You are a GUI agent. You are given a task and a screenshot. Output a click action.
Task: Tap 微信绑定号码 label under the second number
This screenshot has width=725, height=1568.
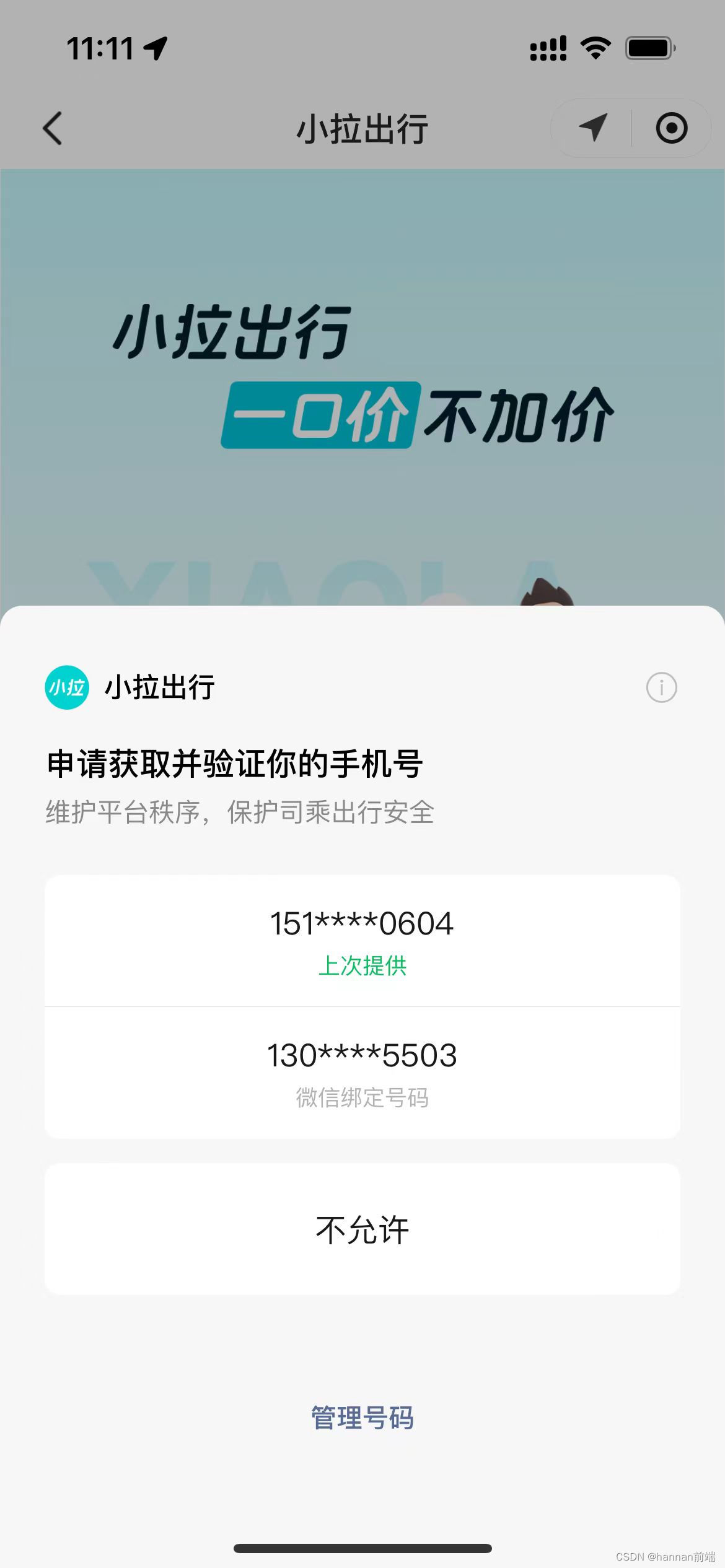(362, 1097)
